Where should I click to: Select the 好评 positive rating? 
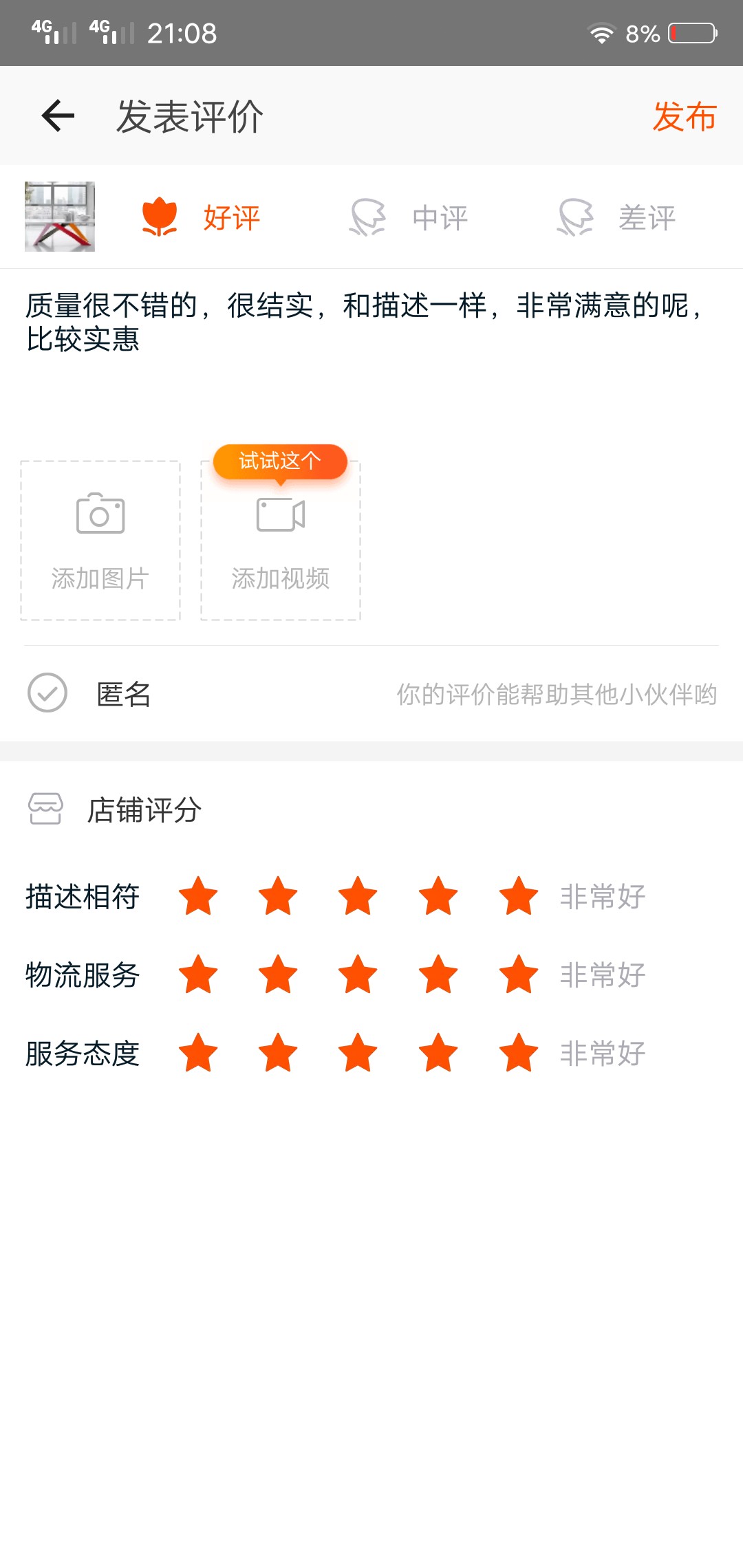pos(201,218)
